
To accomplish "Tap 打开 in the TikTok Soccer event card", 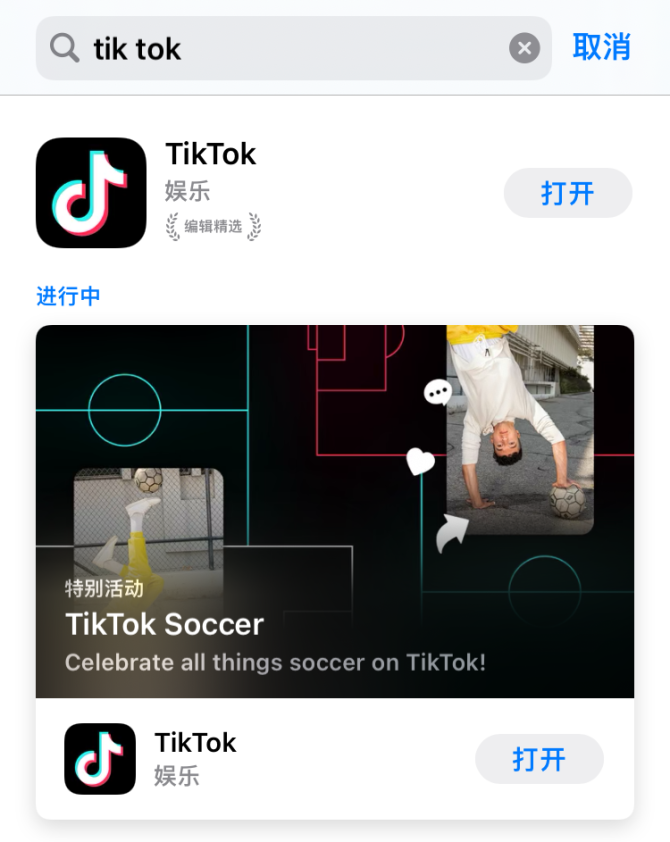I will click(x=539, y=759).
